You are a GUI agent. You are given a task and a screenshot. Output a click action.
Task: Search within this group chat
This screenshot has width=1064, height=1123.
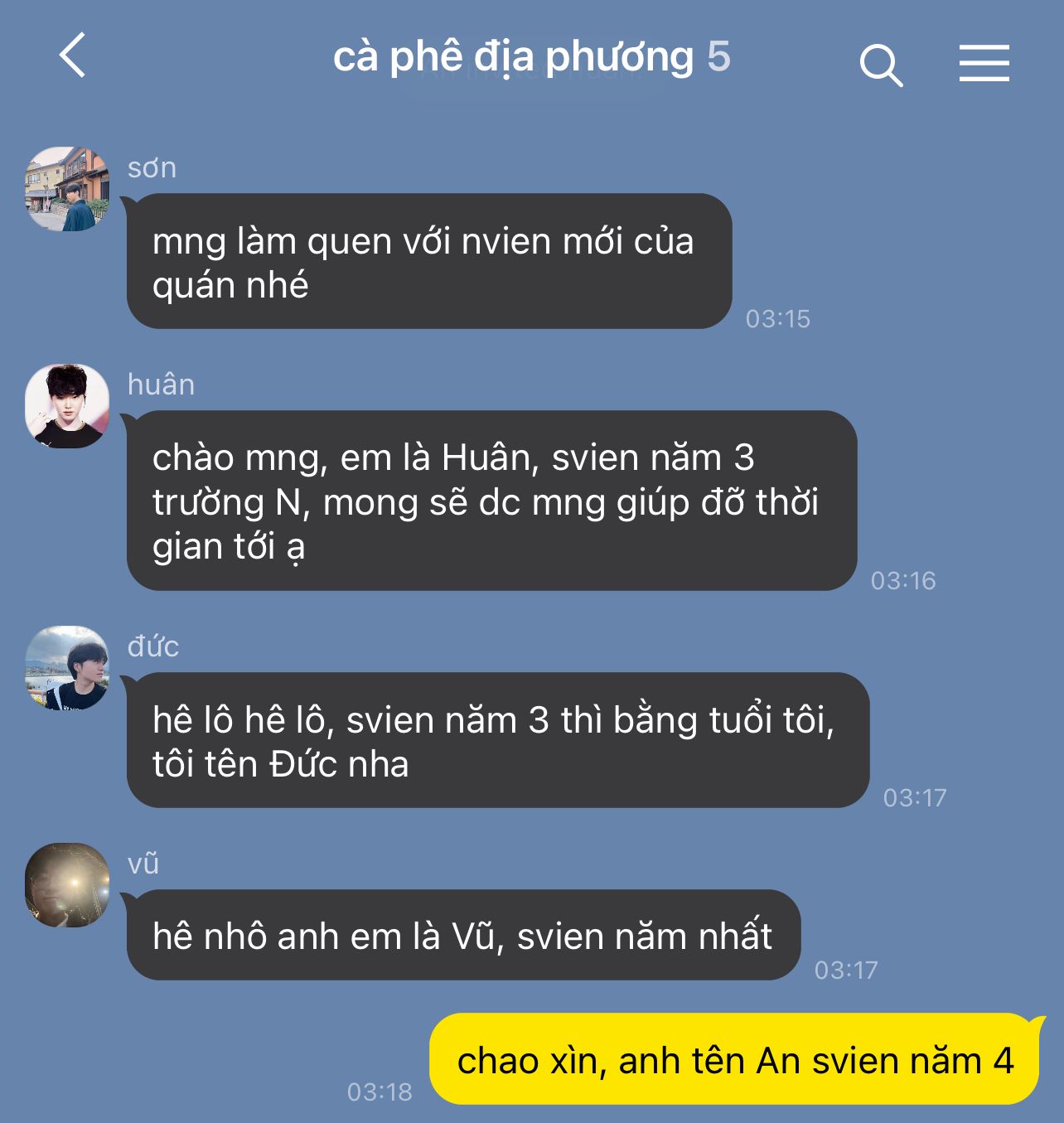[881, 65]
